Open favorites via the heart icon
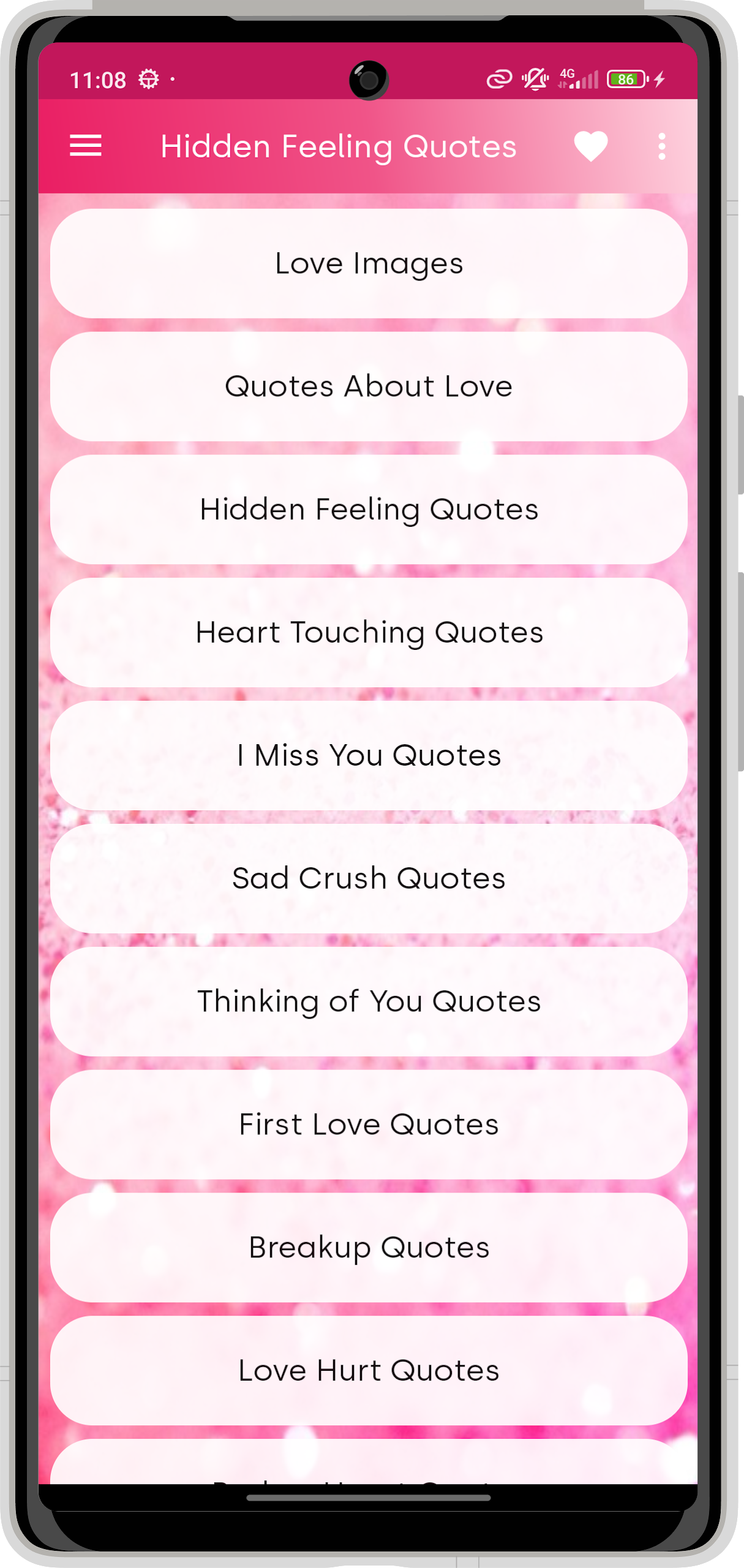The width and height of the screenshot is (744, 1568). [x=590, y=146]
